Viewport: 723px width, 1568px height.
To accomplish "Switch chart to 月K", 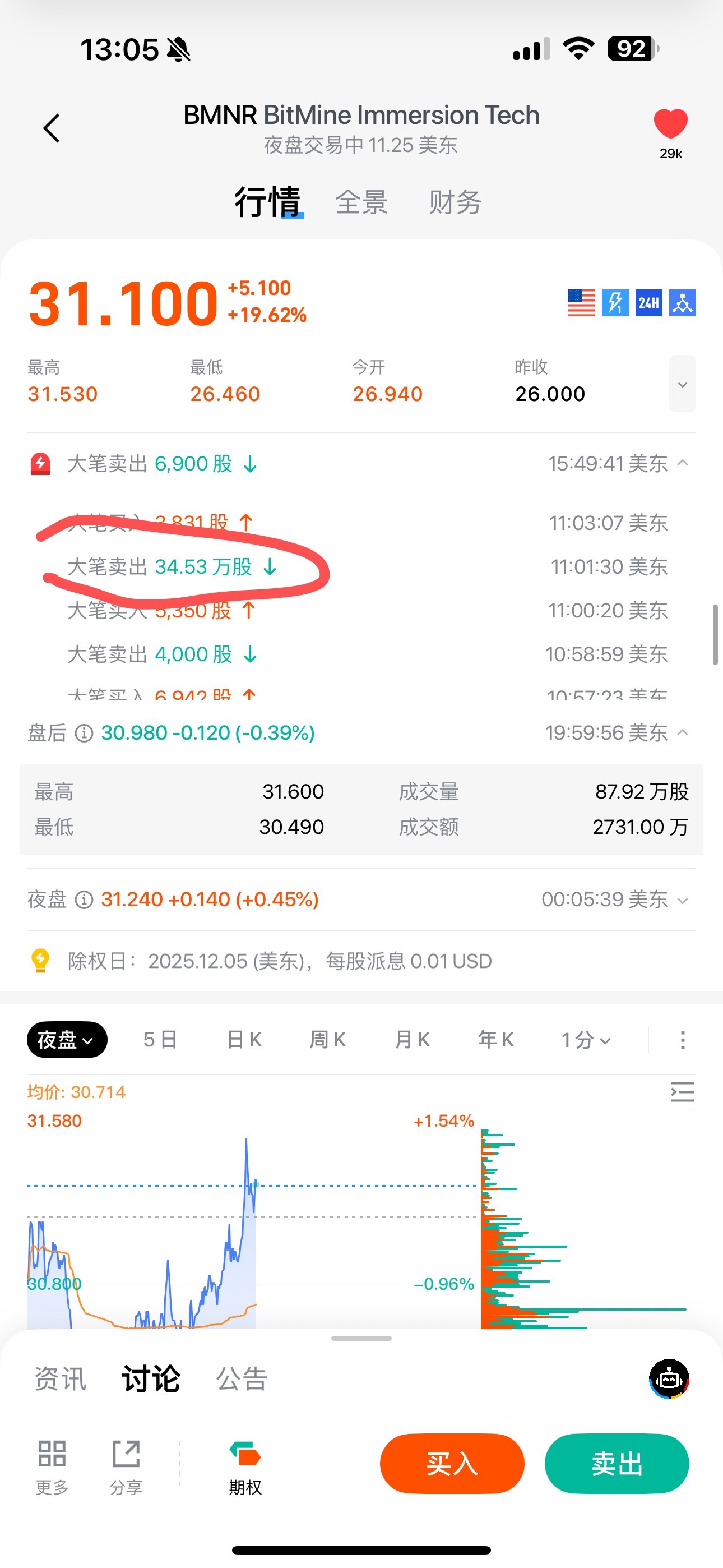I will click(412, 1040).
